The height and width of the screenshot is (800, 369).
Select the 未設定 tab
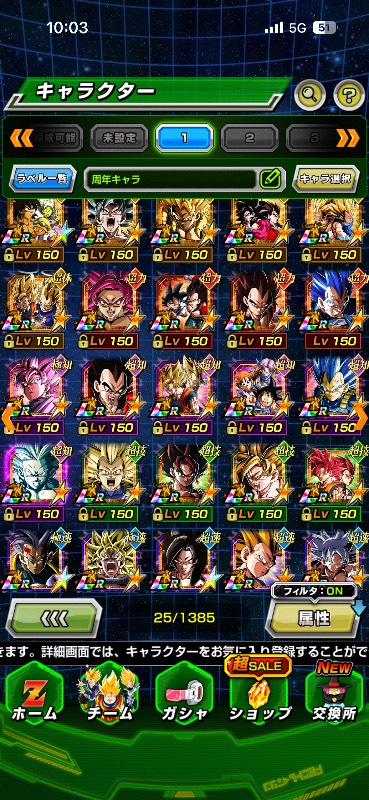(x=119, y=137)
